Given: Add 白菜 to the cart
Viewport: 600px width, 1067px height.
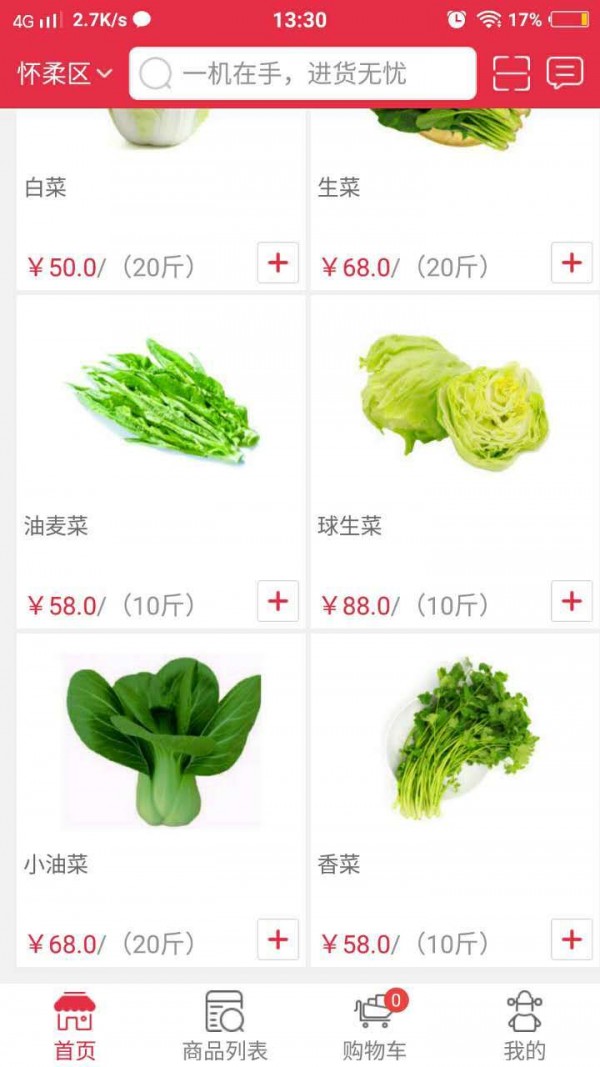Looking at the screenshot, I should coord(278,263).
